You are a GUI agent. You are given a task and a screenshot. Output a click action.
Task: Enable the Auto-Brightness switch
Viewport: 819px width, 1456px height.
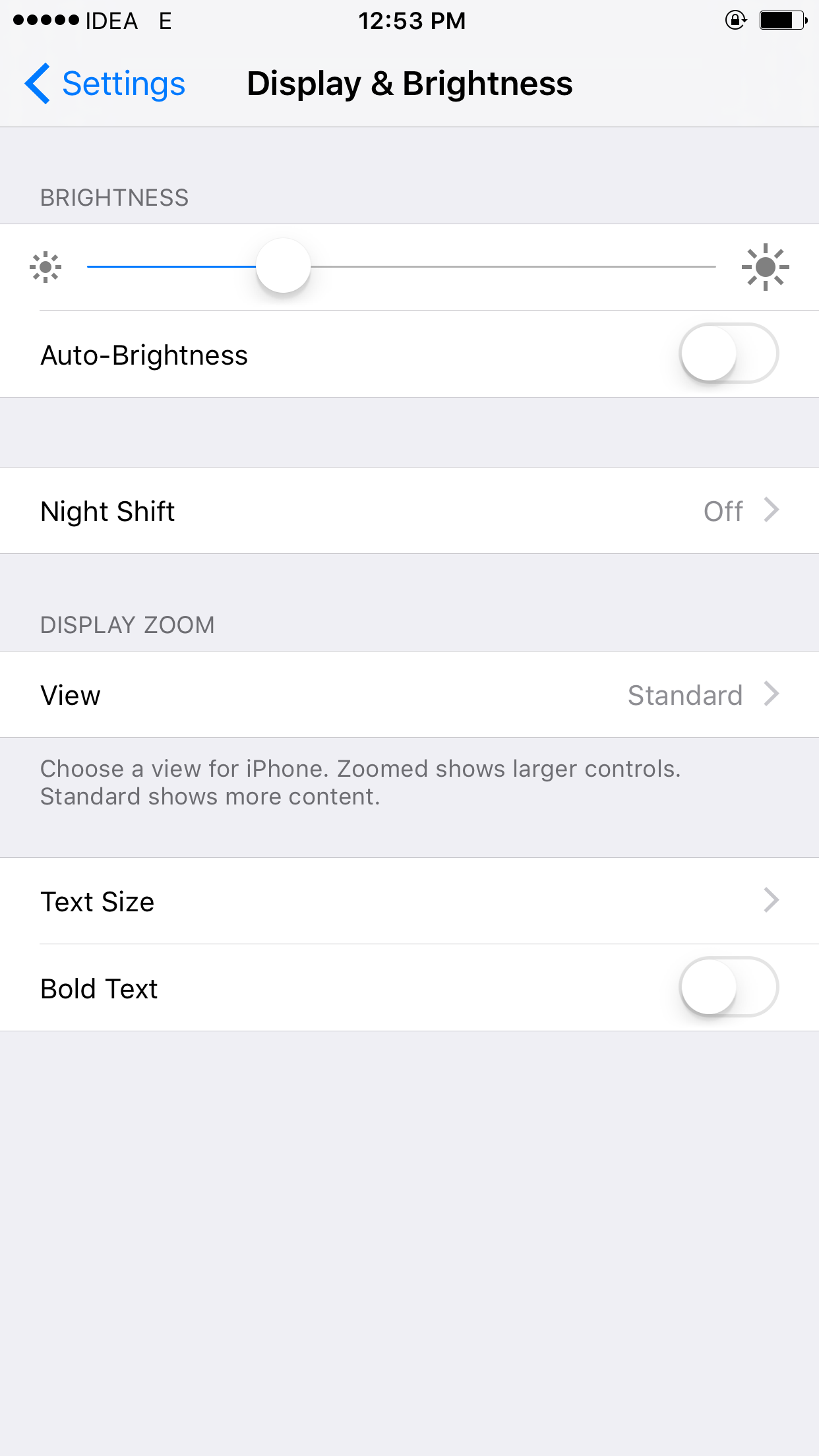click(x=728, y=353)
